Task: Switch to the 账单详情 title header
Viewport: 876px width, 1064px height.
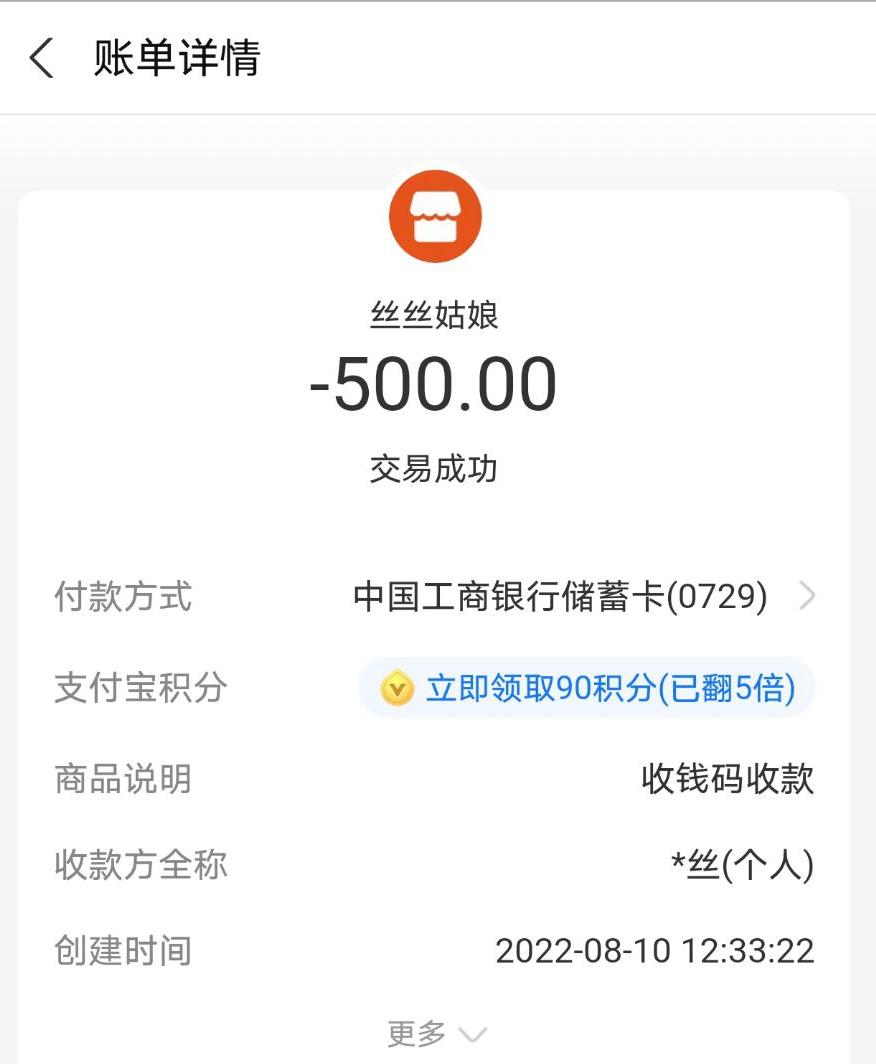Action: pos(176,59)
